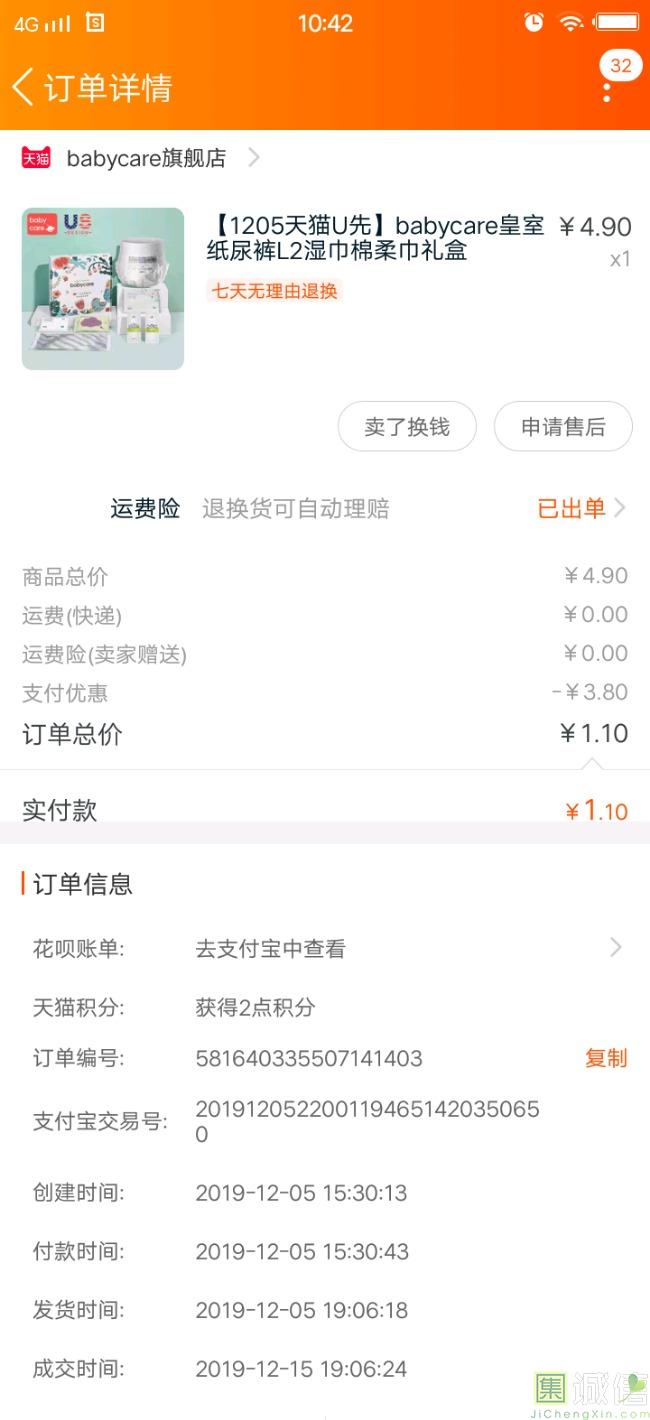Copy the order number with 复制

pos(606,1058)
